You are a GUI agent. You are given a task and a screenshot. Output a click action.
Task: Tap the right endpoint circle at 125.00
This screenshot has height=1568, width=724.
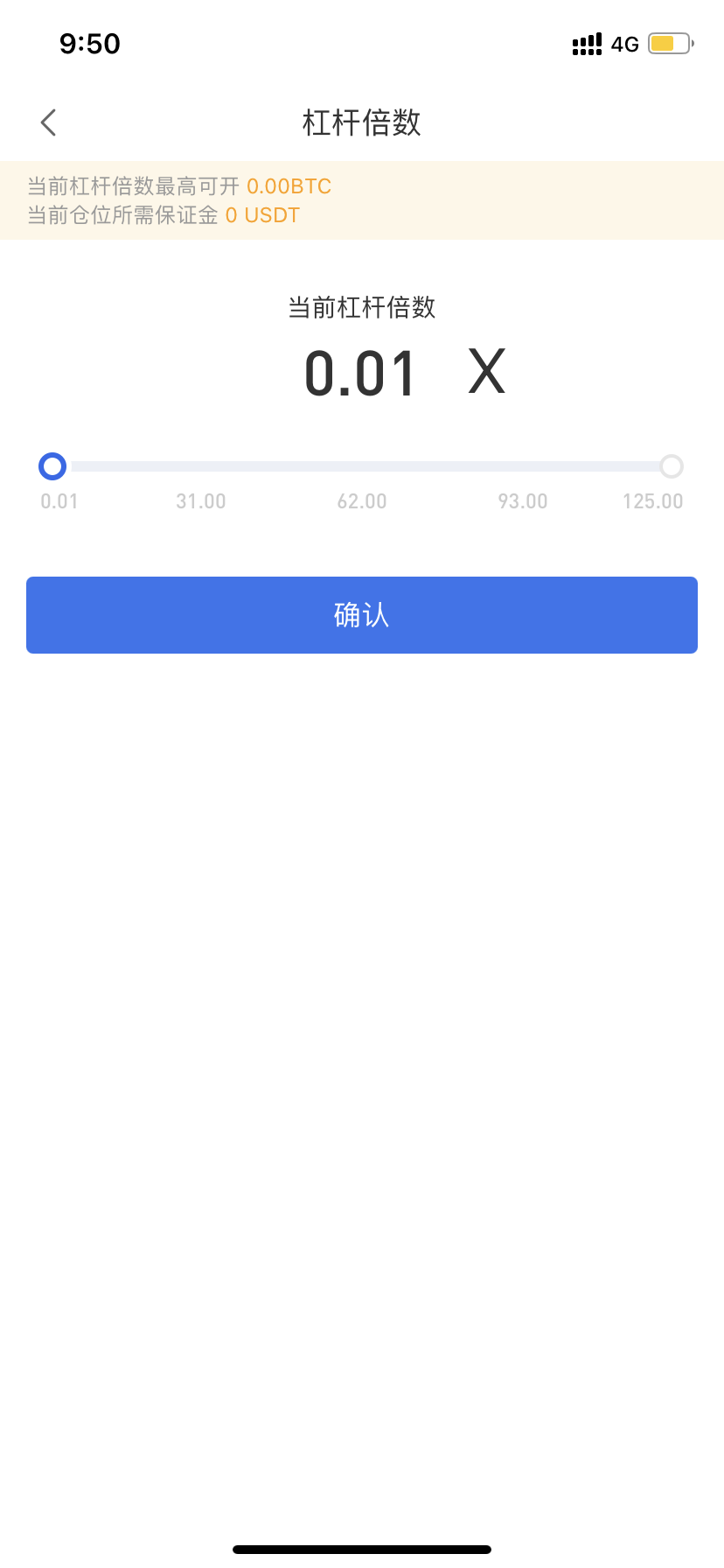[x=672, y=466]
